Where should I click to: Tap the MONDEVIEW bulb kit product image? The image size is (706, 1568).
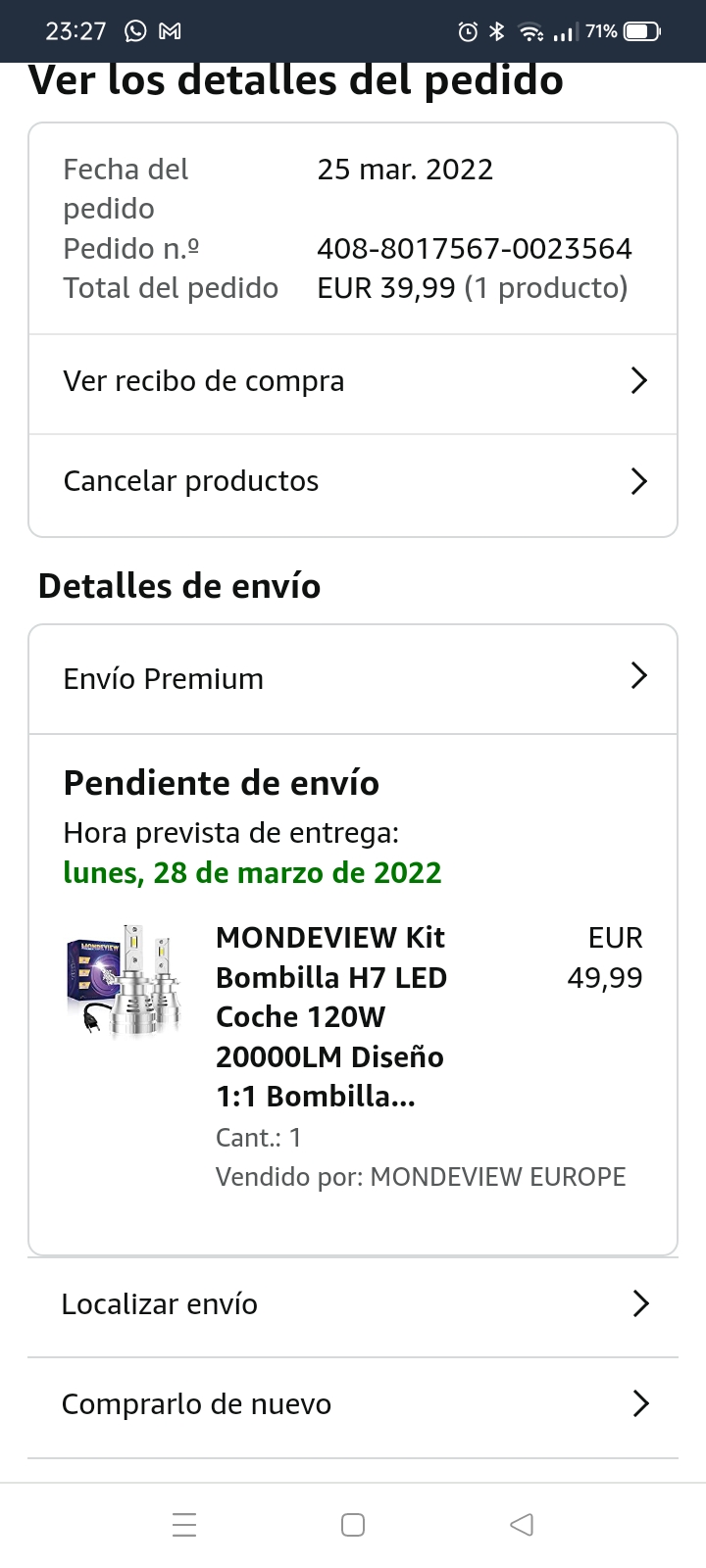(125, 980)
